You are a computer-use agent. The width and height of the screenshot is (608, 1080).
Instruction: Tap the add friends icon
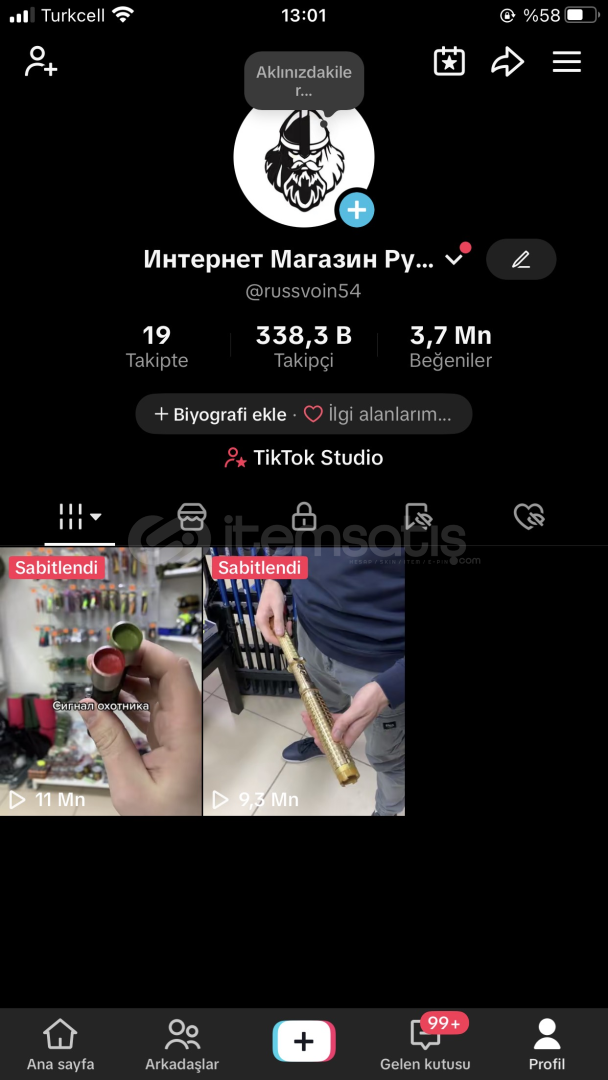pos(41,62)
